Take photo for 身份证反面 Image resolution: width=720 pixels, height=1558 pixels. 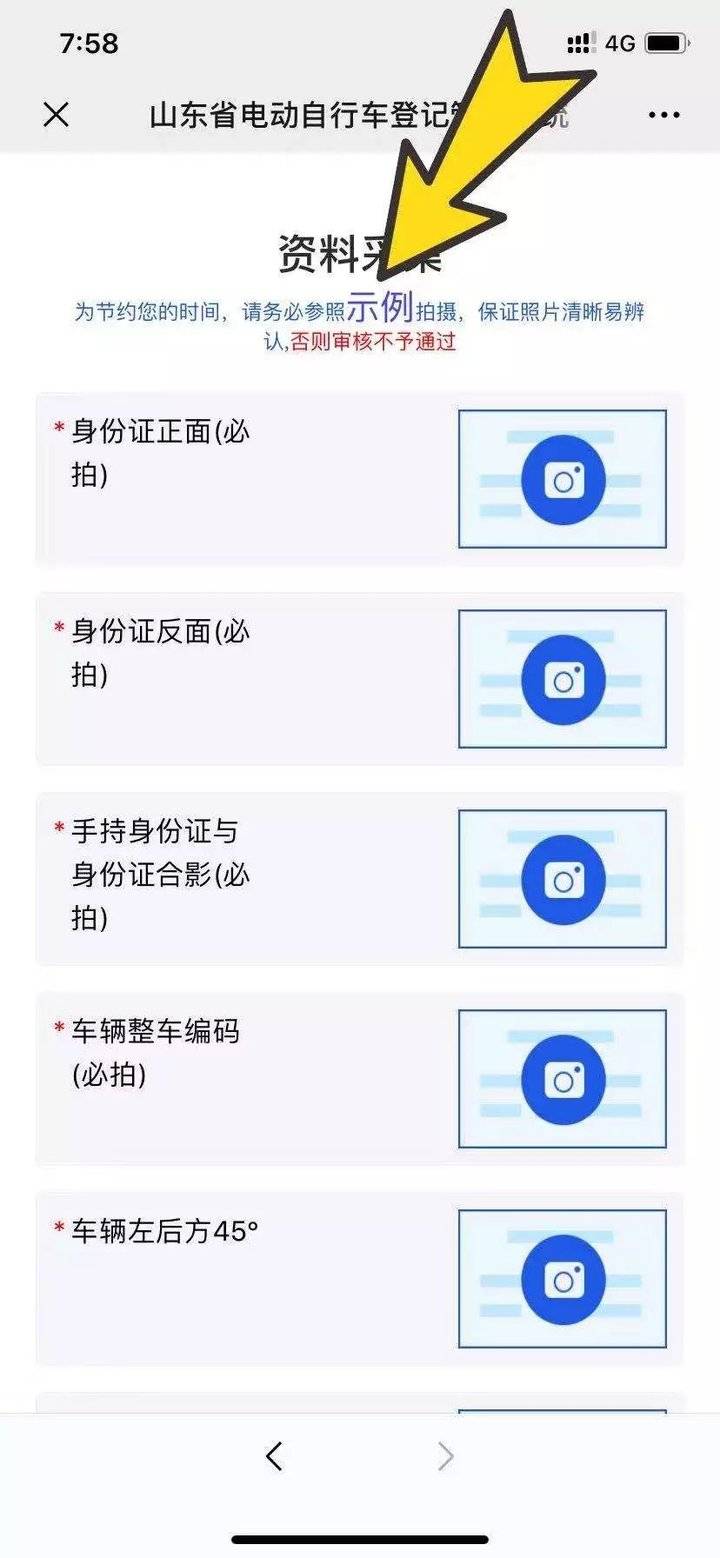[563, 679]
